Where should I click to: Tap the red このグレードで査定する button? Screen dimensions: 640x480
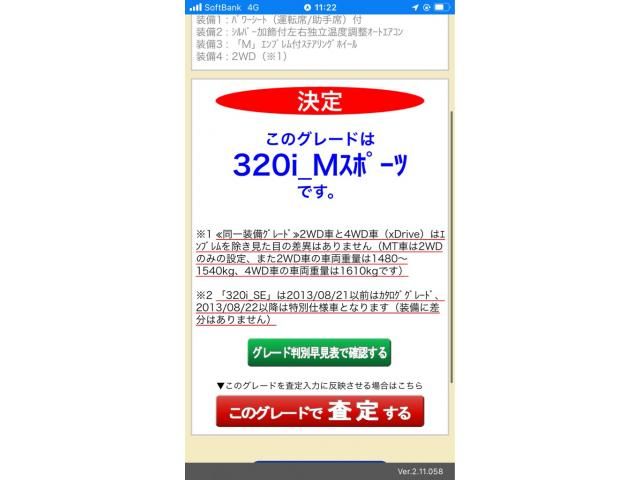(320, 412)
